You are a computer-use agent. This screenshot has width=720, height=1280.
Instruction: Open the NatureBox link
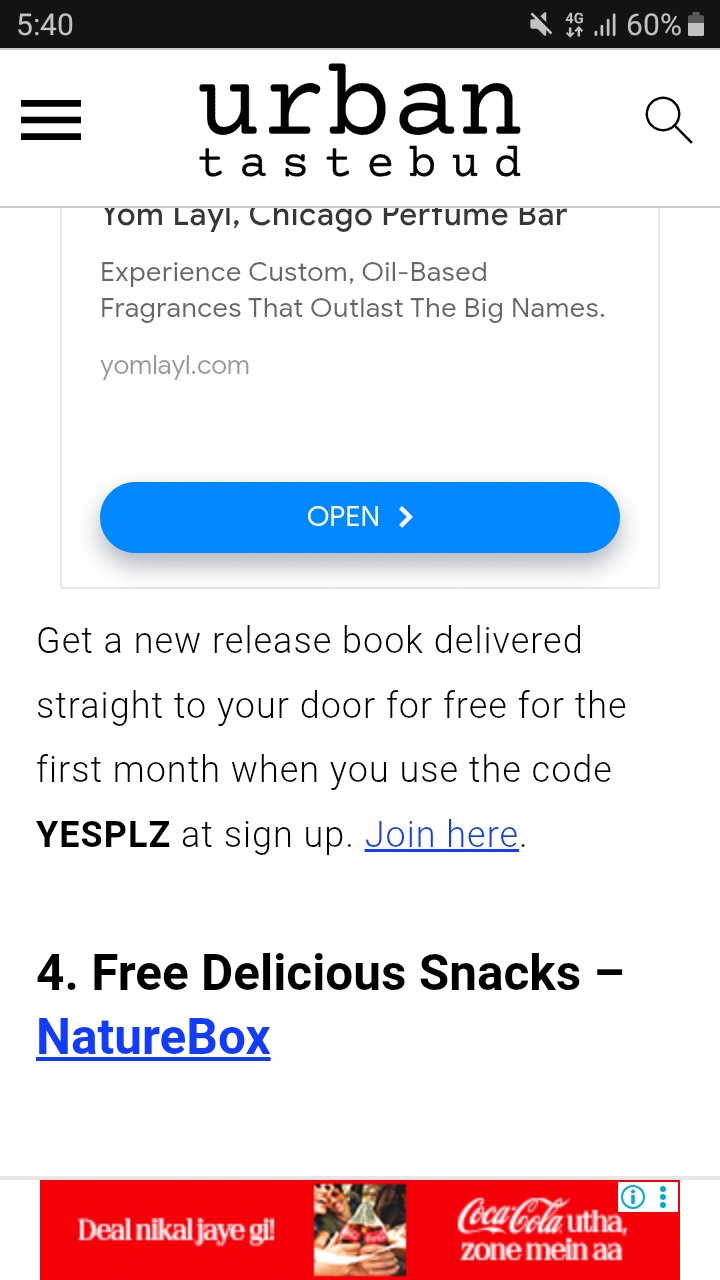pos(153,1037)
